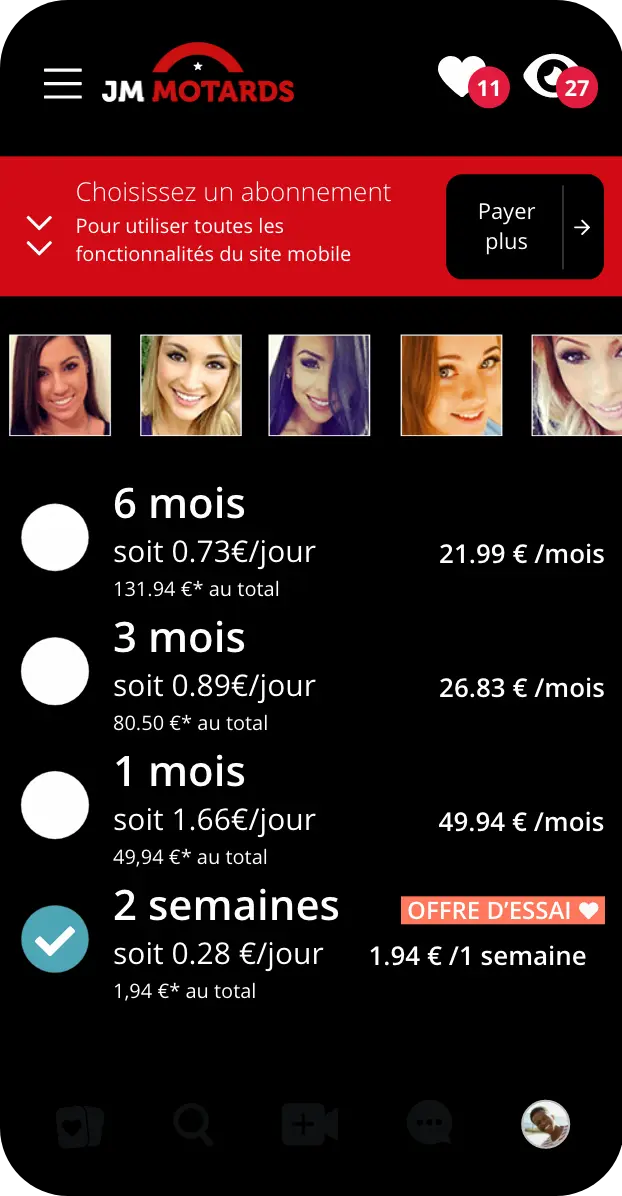Select the 2 semaines trial offer
Screen dimensions: 622x1196
click(55, 939)
